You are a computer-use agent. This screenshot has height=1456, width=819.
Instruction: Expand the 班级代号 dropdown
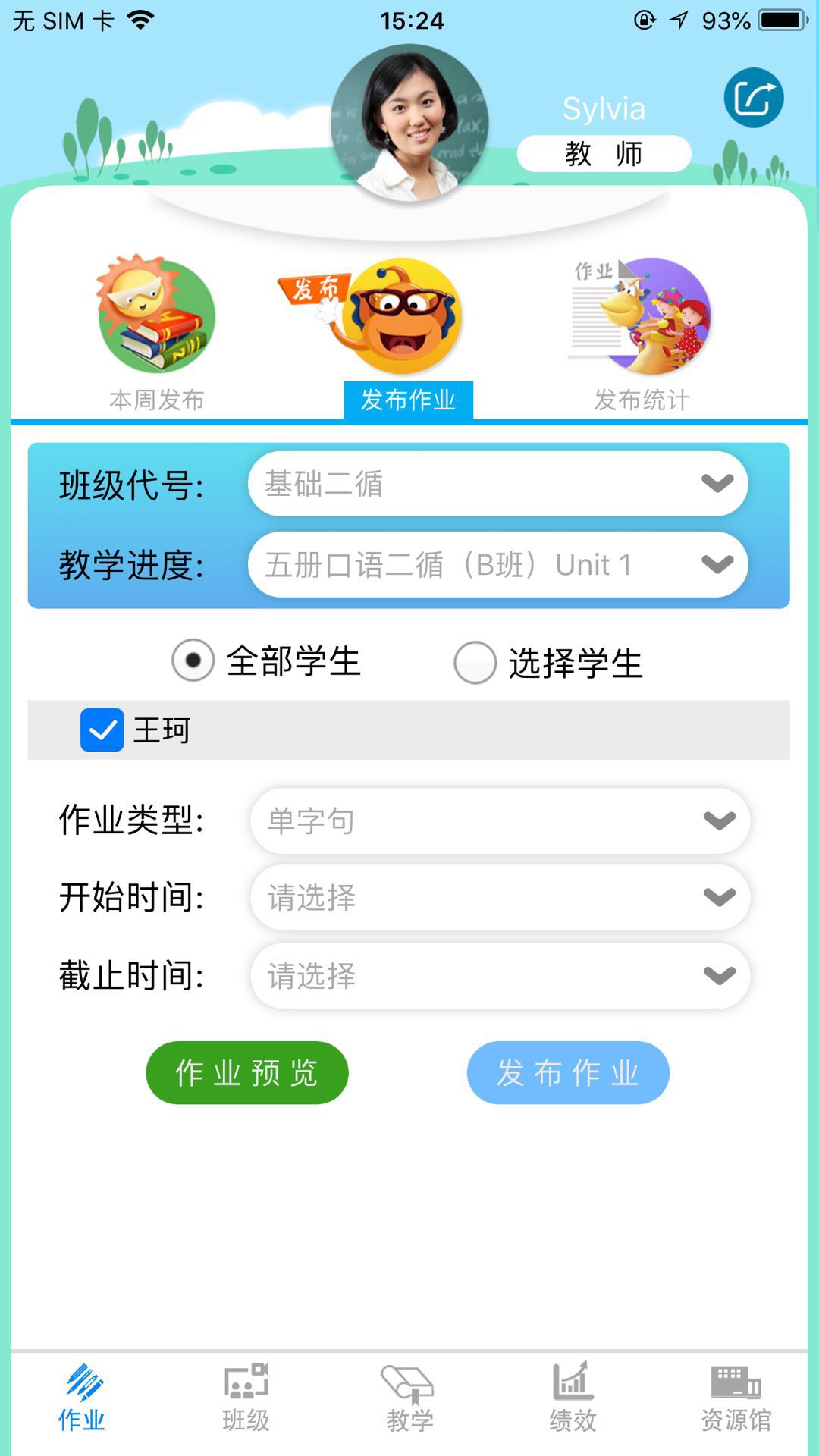[497, 484]
